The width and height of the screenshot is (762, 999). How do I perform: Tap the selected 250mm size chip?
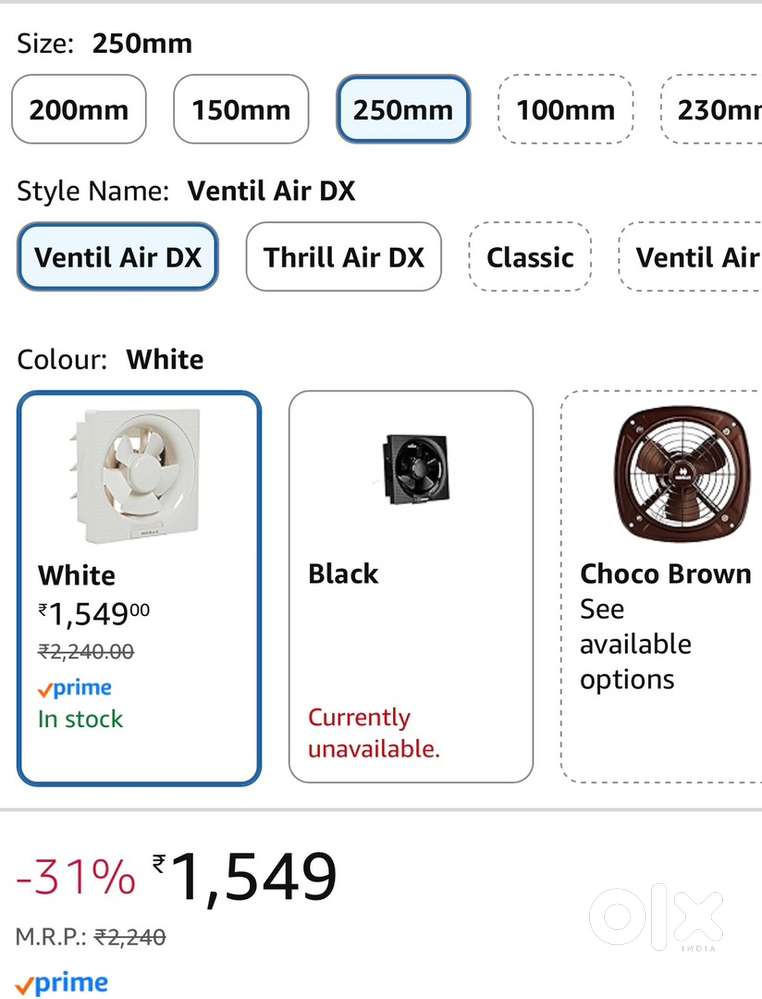coord(403,109)
